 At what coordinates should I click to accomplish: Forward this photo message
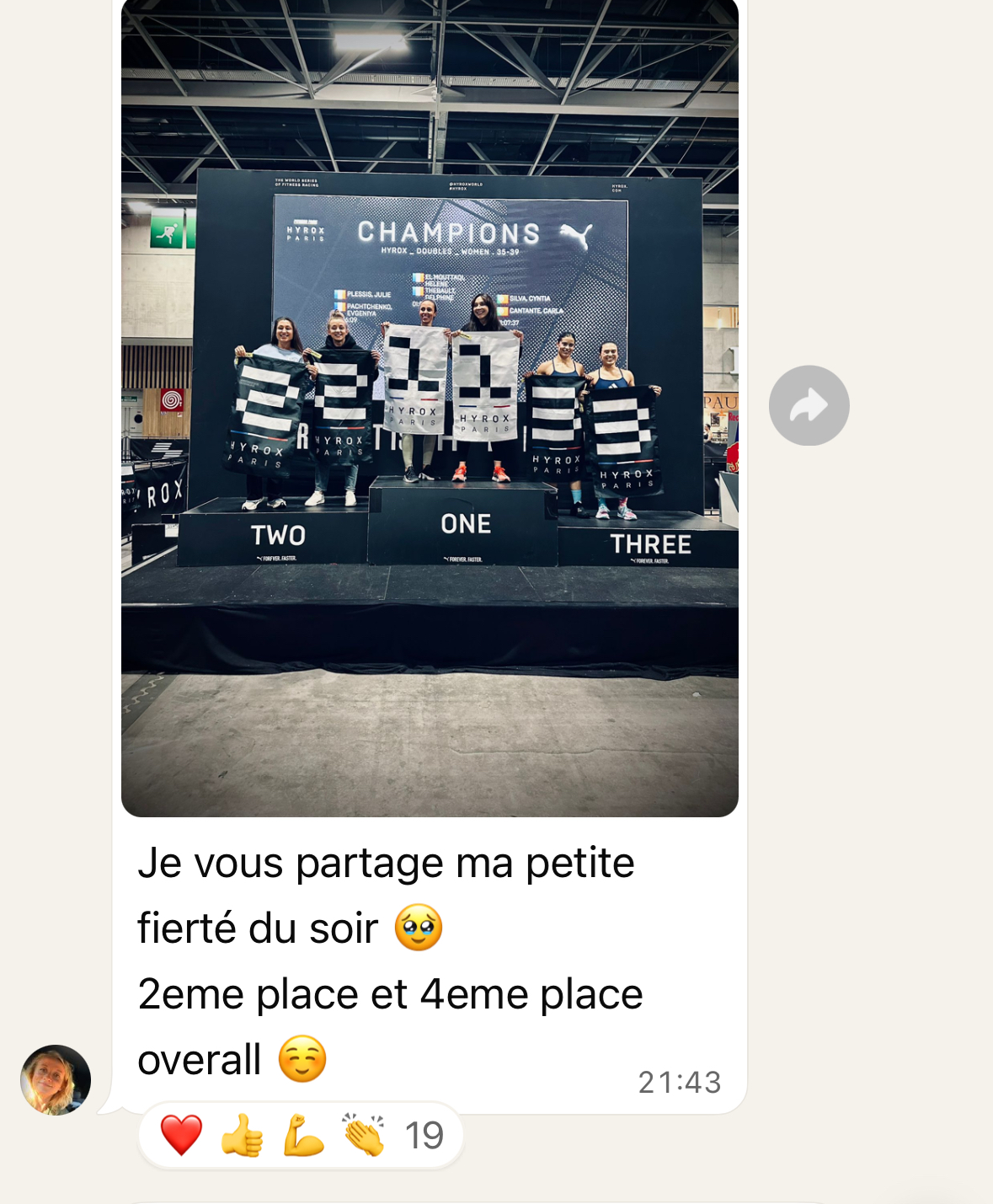point(809,405)
